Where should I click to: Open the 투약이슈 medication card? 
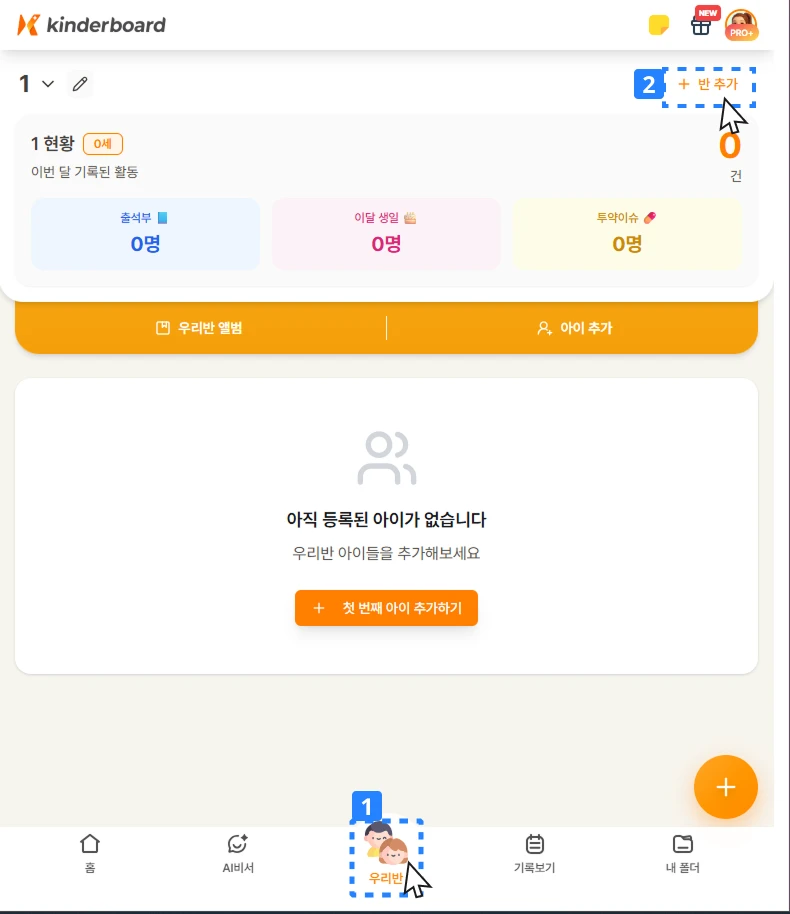627,233
